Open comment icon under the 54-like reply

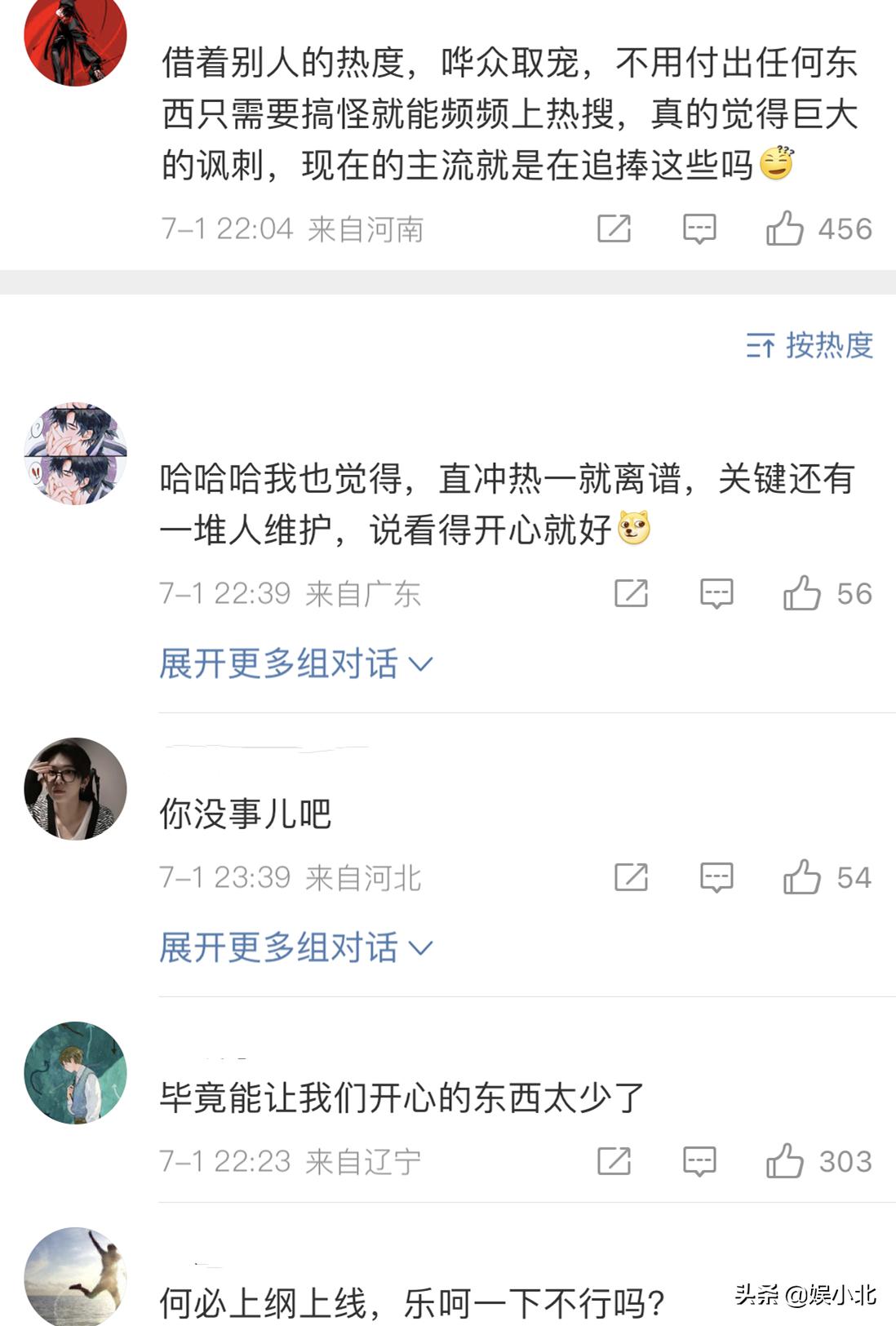[x=716, y=877]
